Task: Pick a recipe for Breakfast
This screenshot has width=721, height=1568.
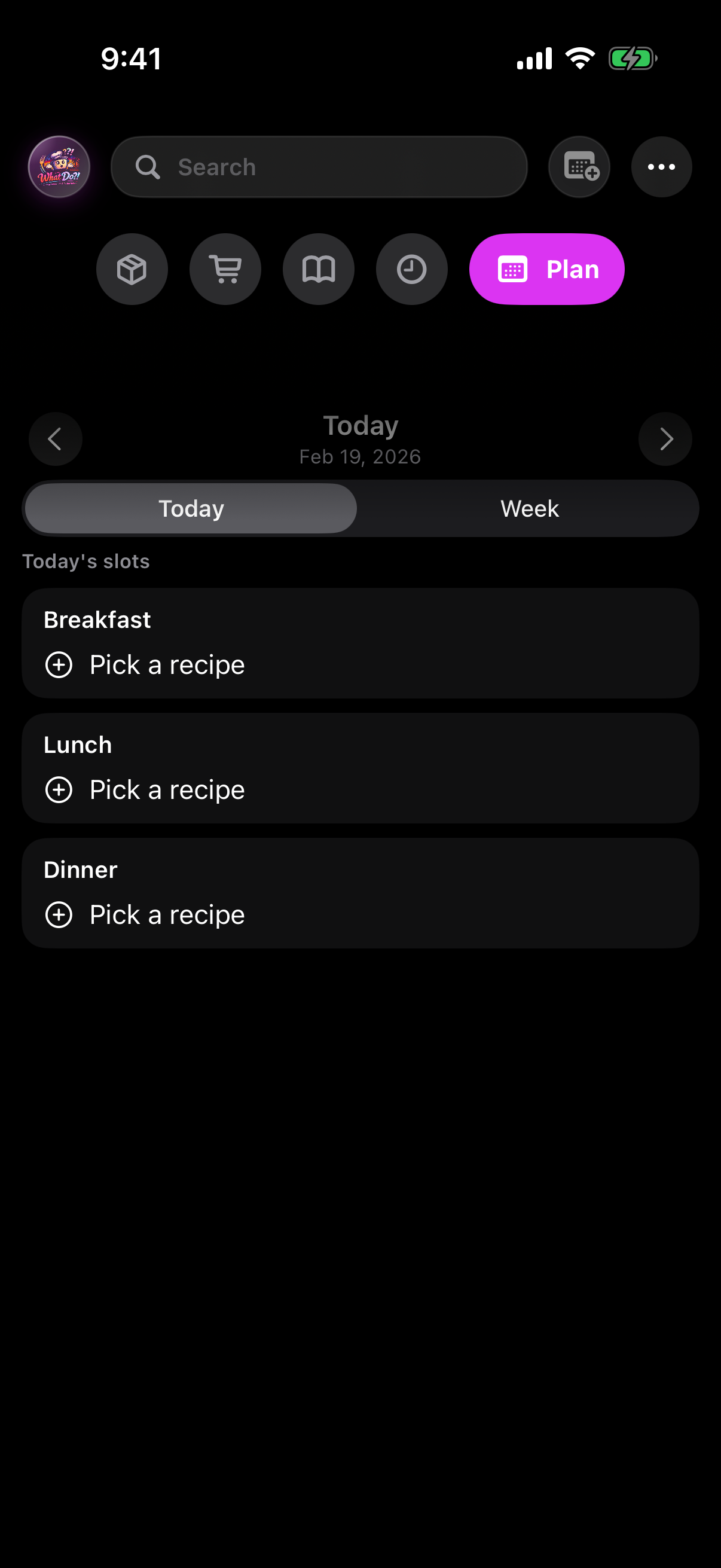Action: click(x=166, y=664)
